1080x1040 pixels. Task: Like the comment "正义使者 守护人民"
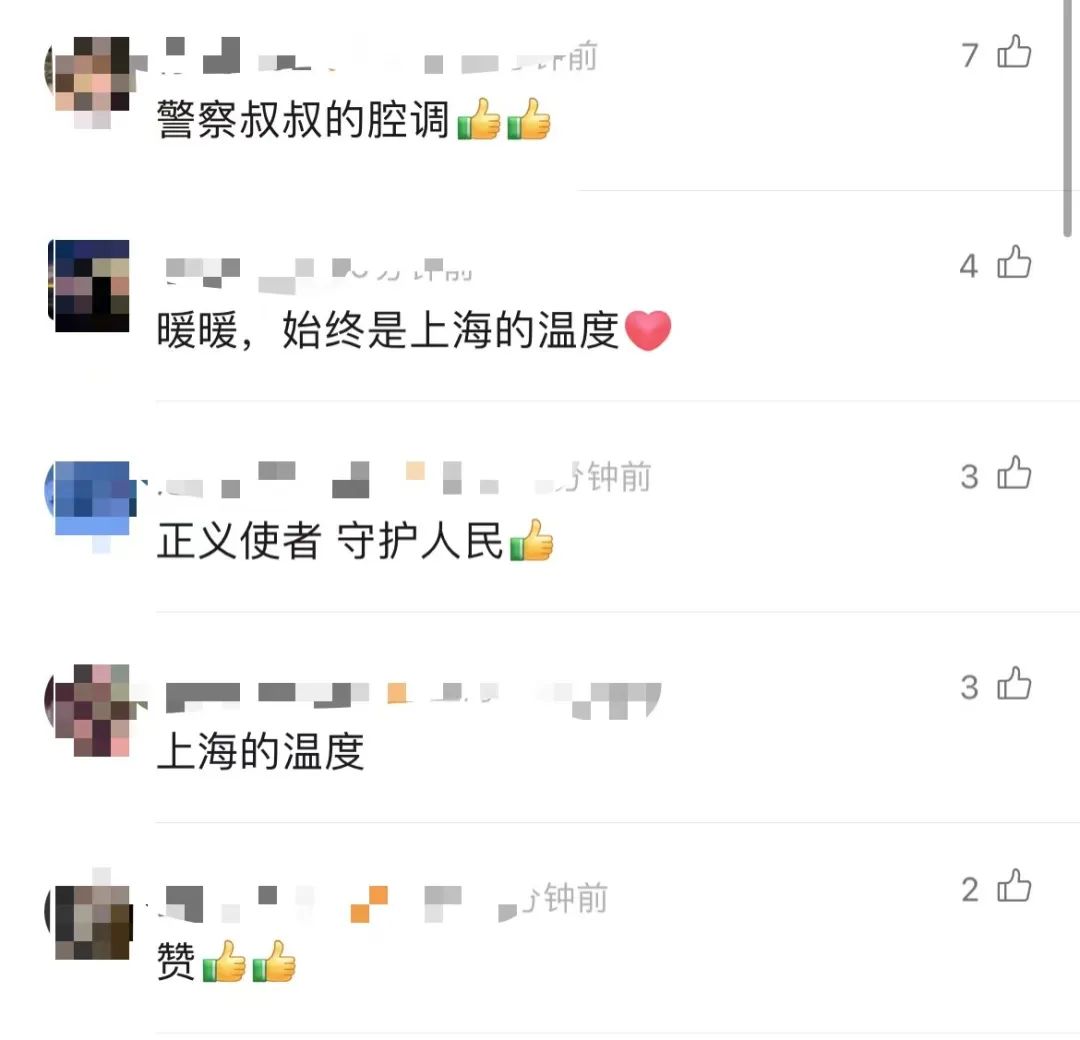click(x=1014, y=474)
